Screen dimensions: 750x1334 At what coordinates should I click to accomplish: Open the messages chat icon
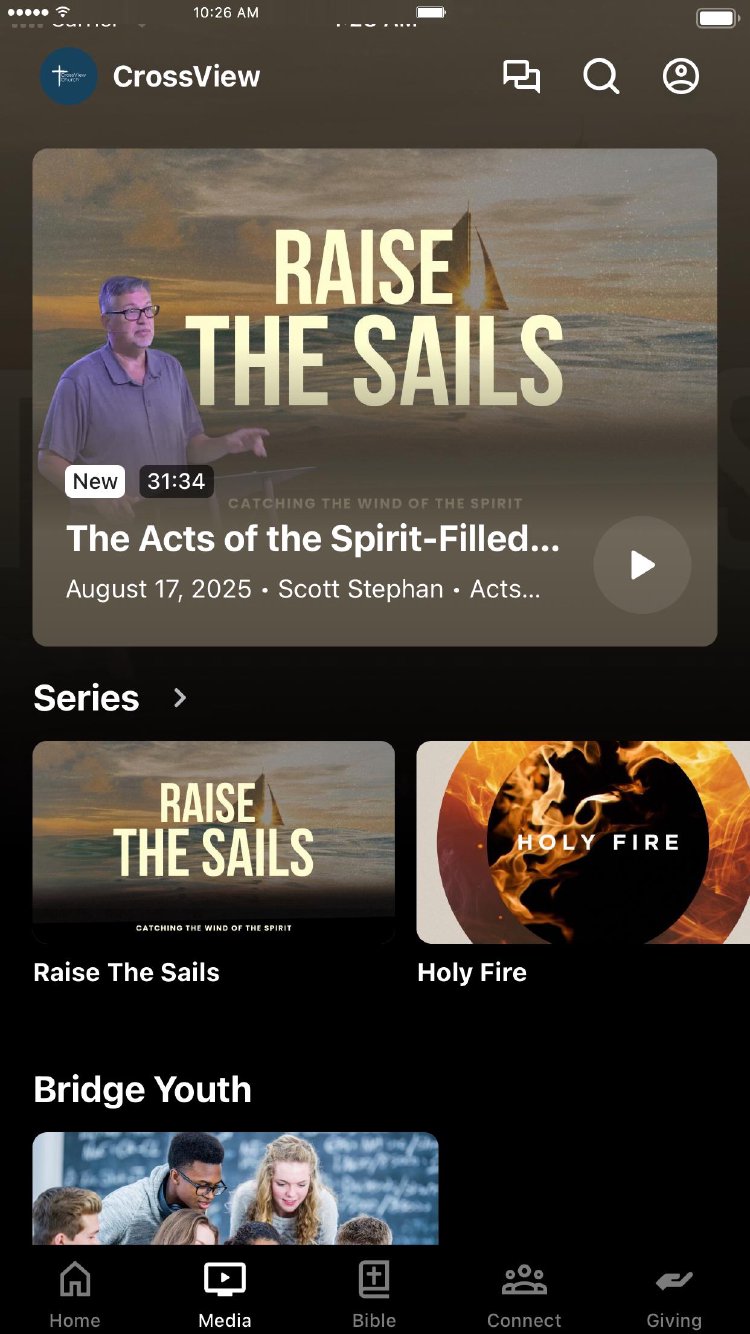coord(521,77)
